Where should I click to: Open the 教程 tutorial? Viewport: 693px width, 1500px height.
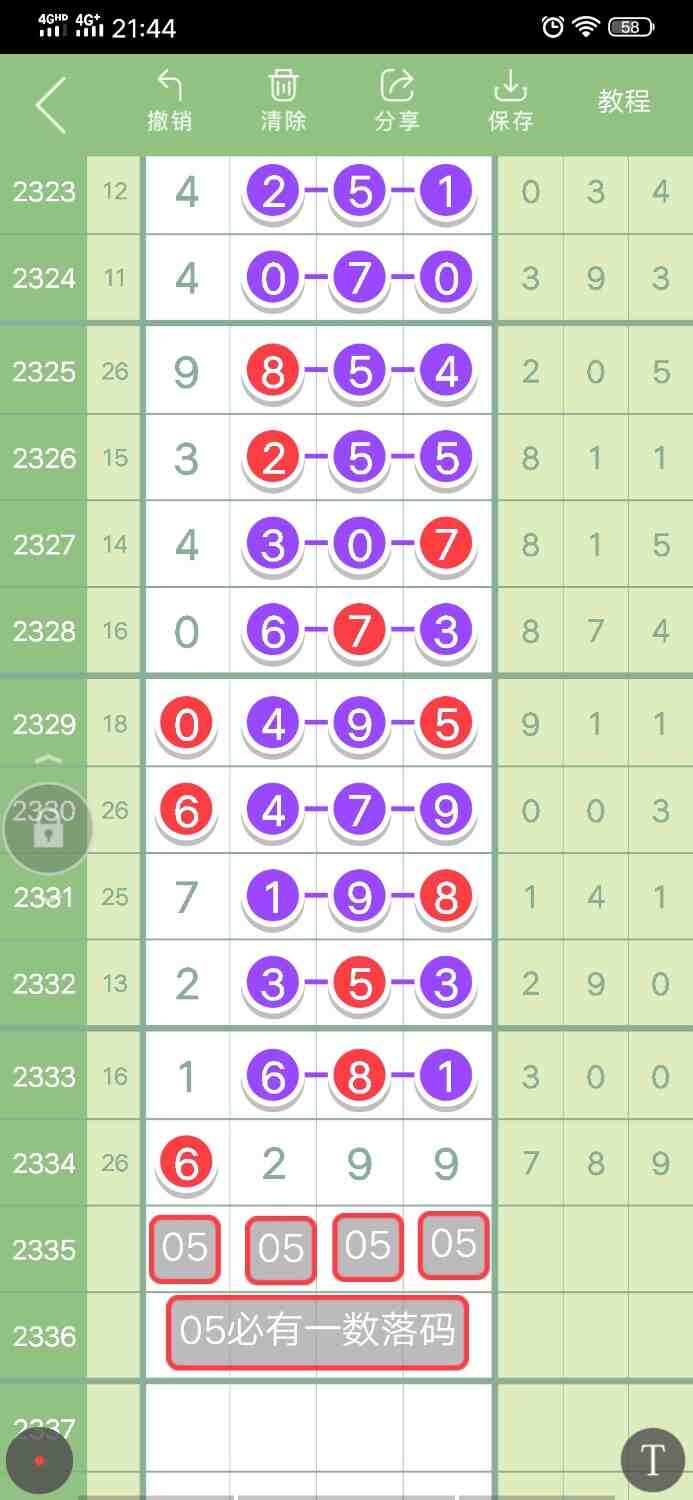click(624, 101)
